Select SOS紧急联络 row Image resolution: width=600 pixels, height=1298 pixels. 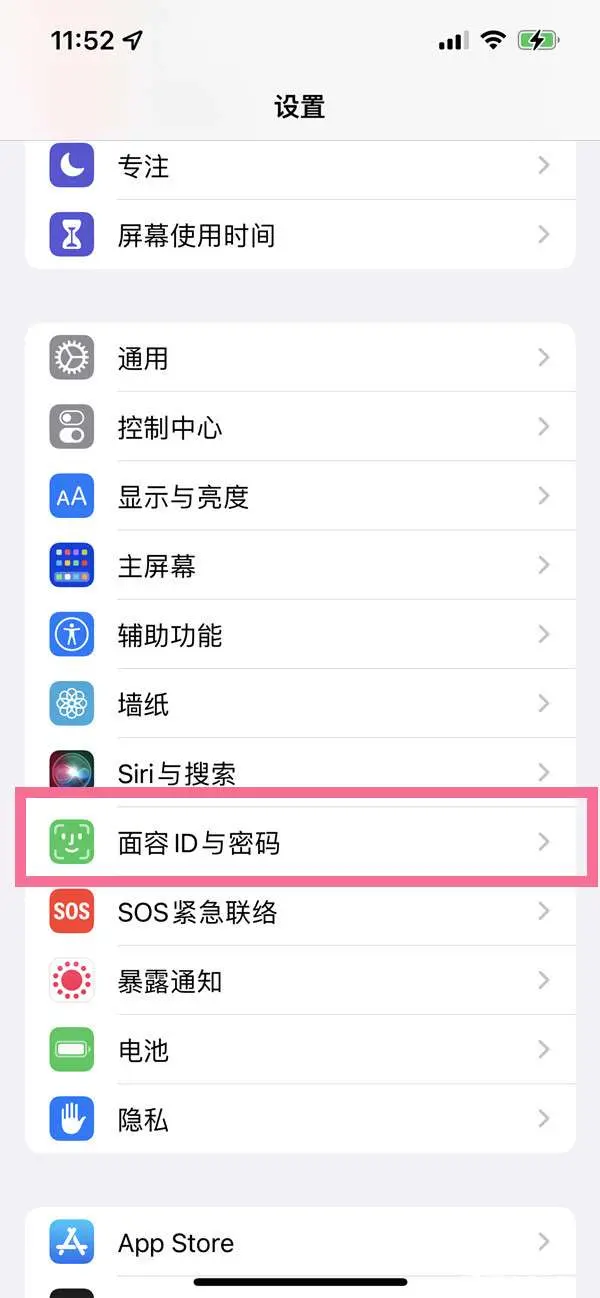click(300, 912)
